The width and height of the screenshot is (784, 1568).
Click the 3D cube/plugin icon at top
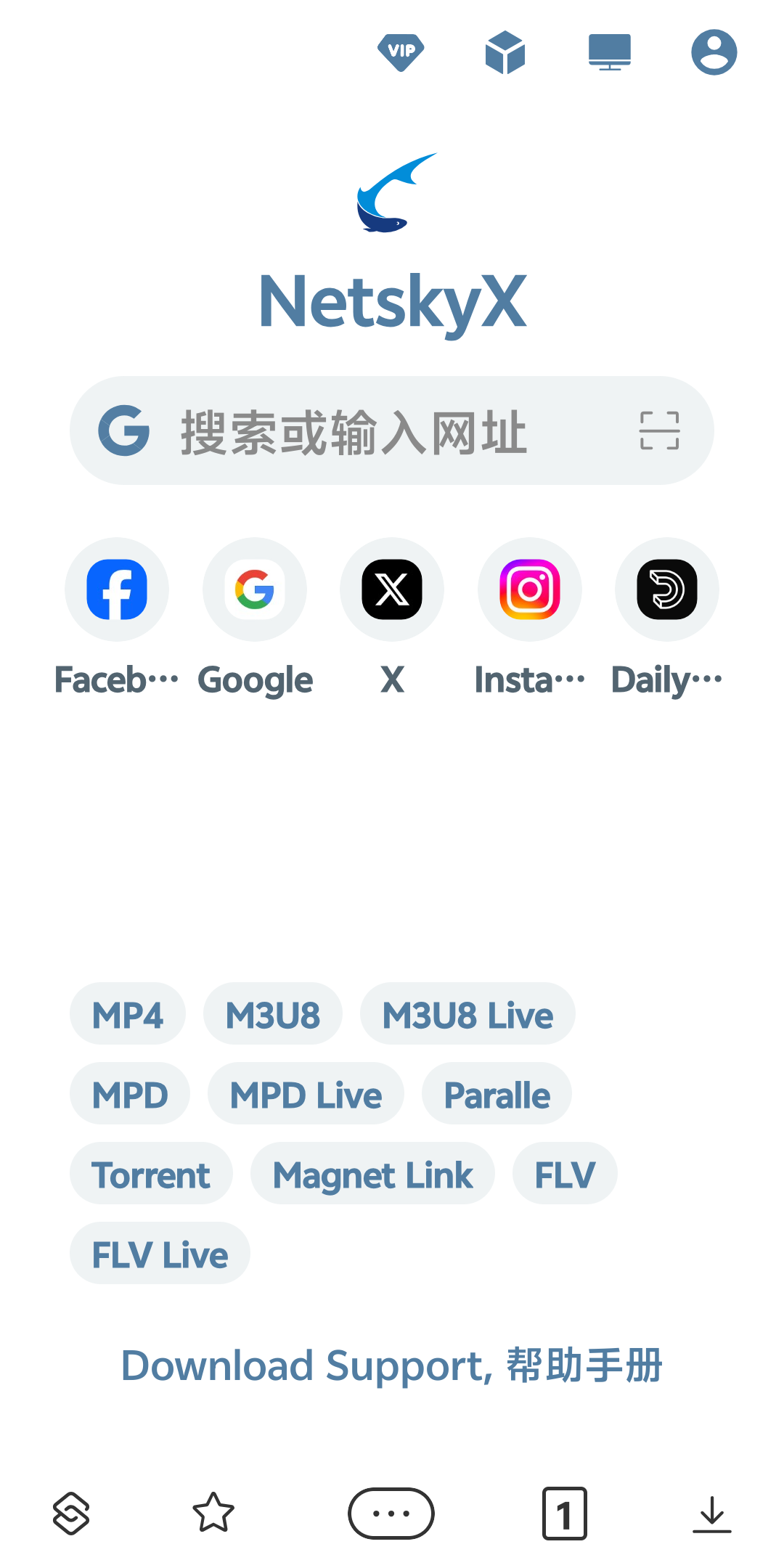[x=506, y=51]
